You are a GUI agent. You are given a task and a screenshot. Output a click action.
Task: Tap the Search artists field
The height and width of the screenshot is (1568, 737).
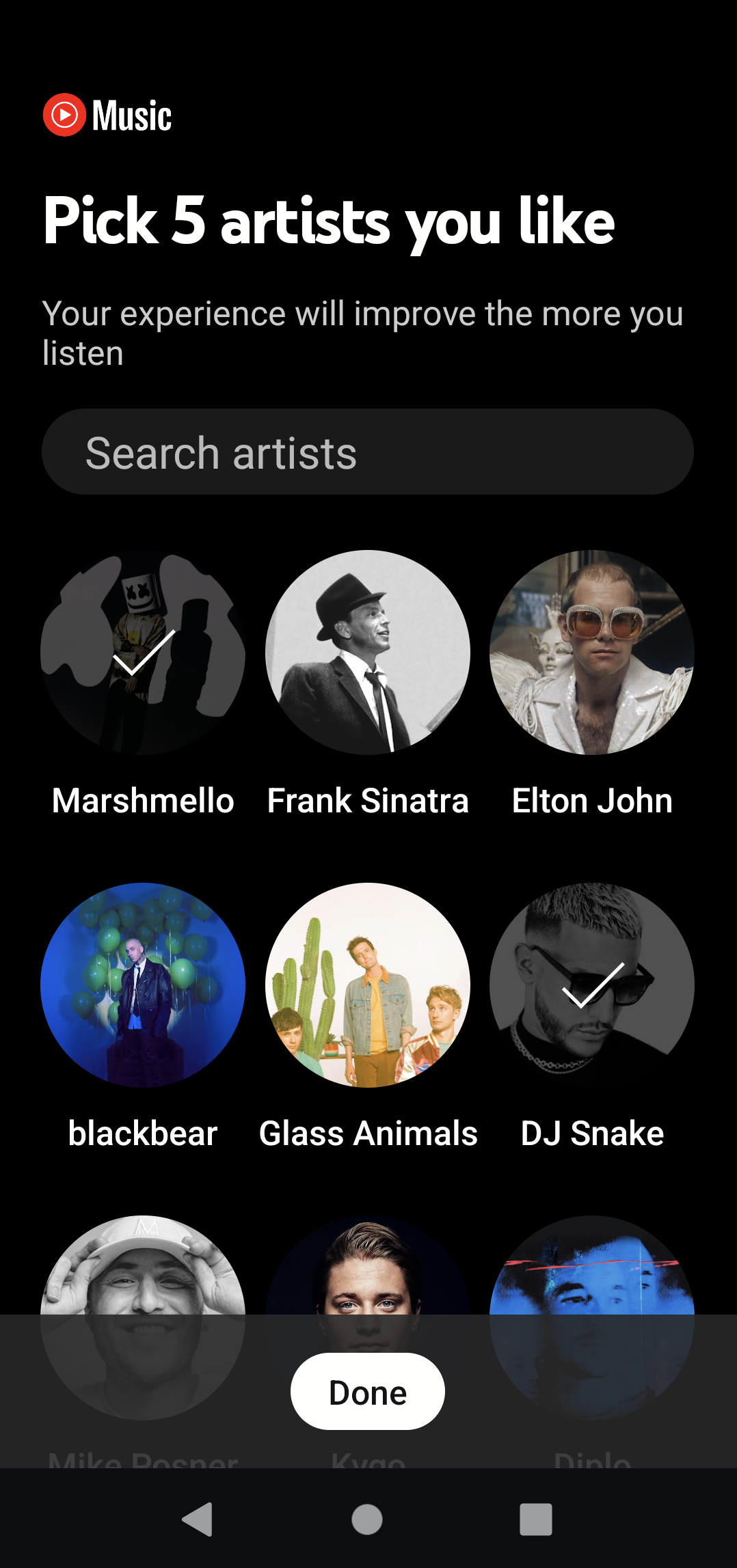click(x=368, y=452)
